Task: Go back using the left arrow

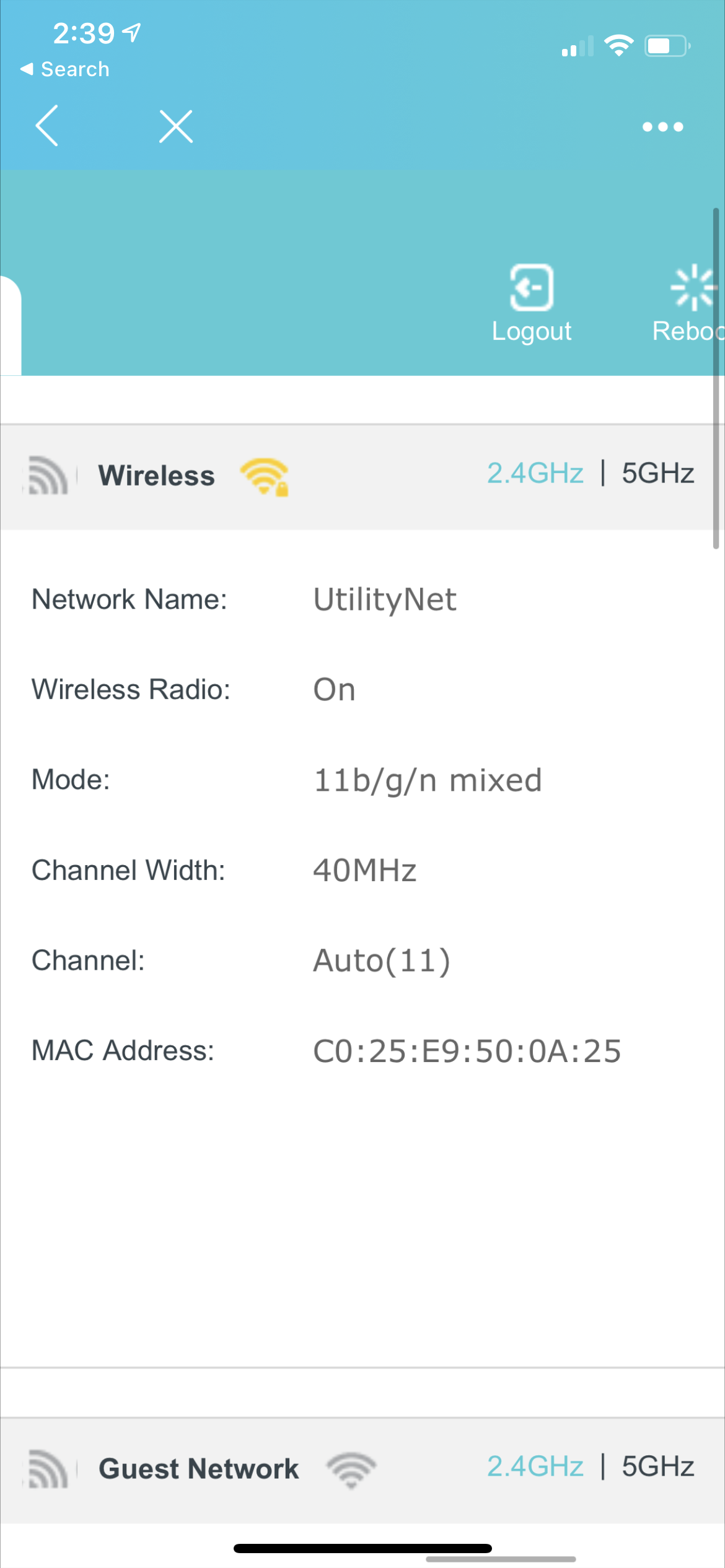Action: pyautogui.click(x=47, y=126)
